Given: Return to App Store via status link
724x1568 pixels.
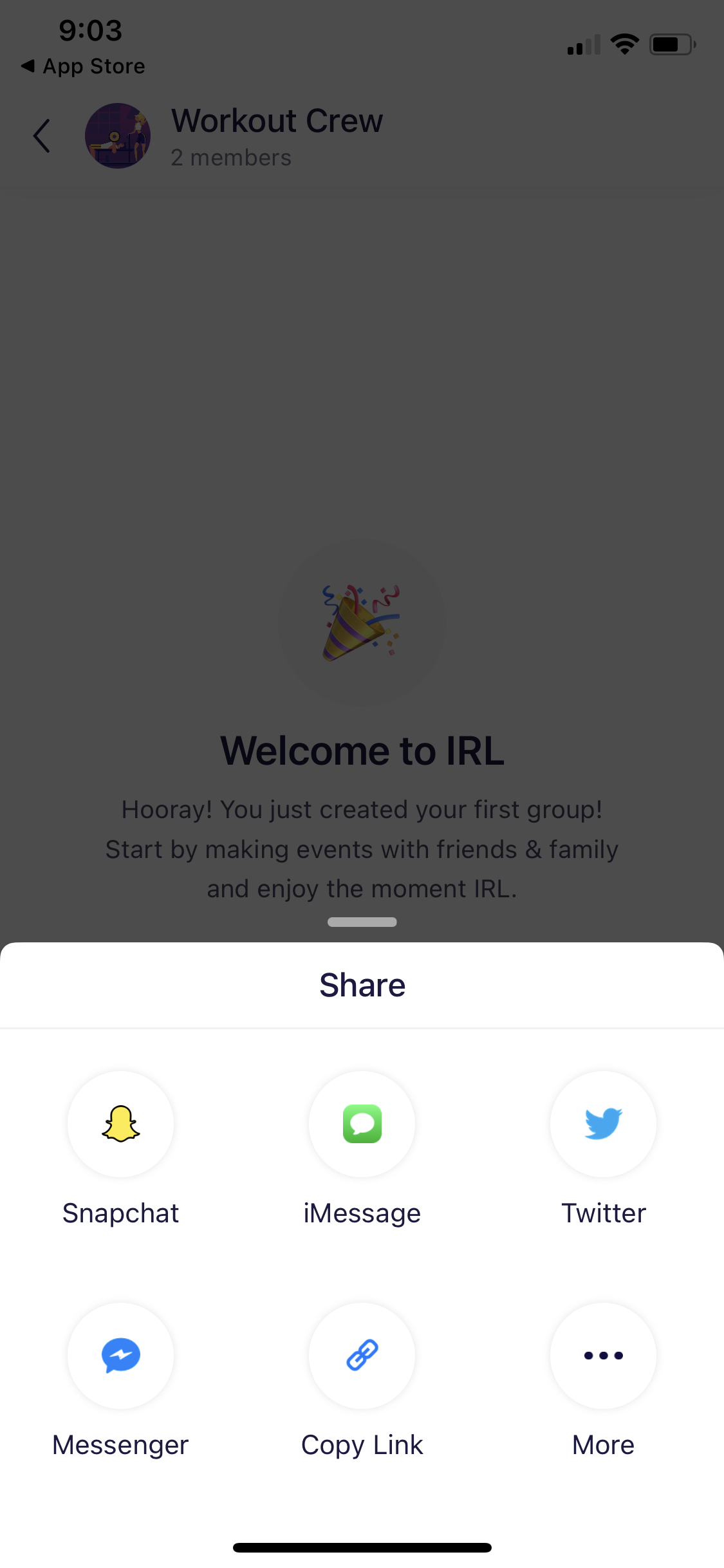Looking at the screenshot, I should click(84, 66).
